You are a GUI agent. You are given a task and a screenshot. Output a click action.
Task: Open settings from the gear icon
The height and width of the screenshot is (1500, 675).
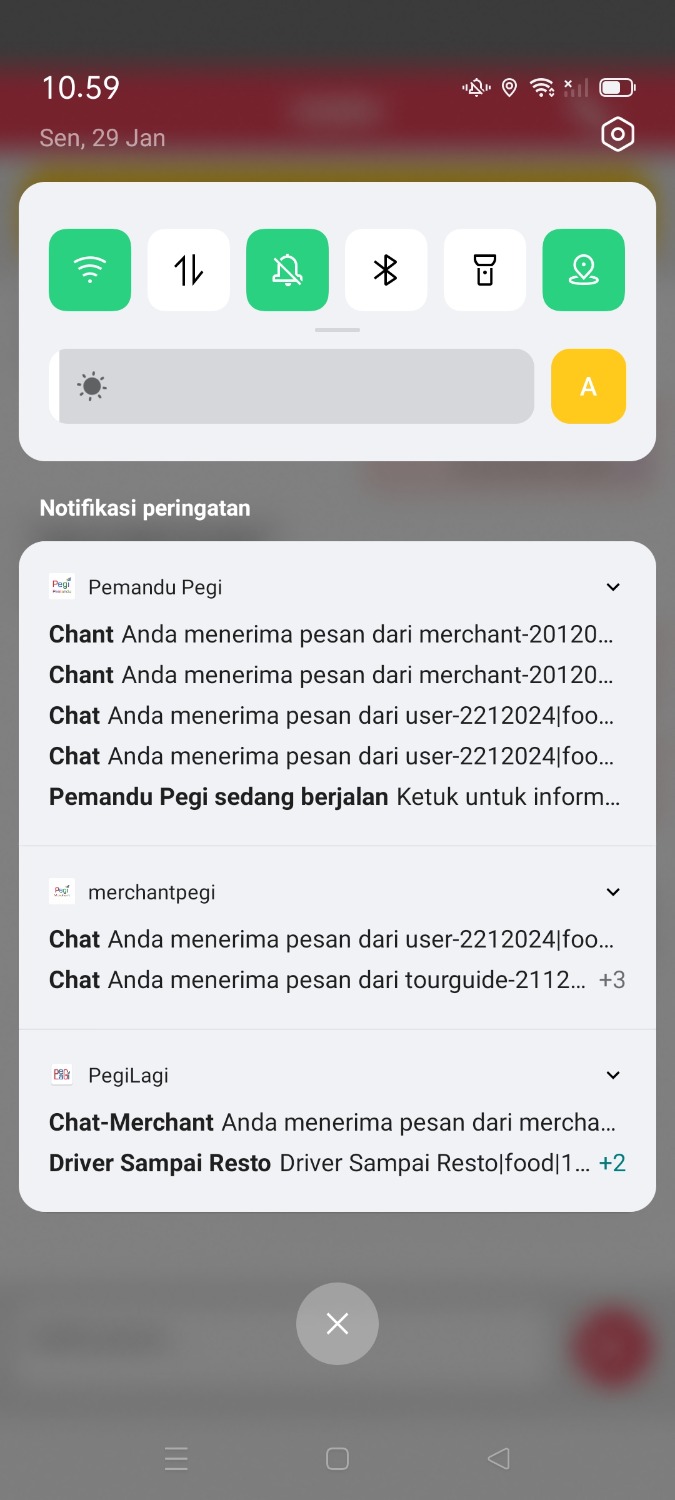point(617,134)
